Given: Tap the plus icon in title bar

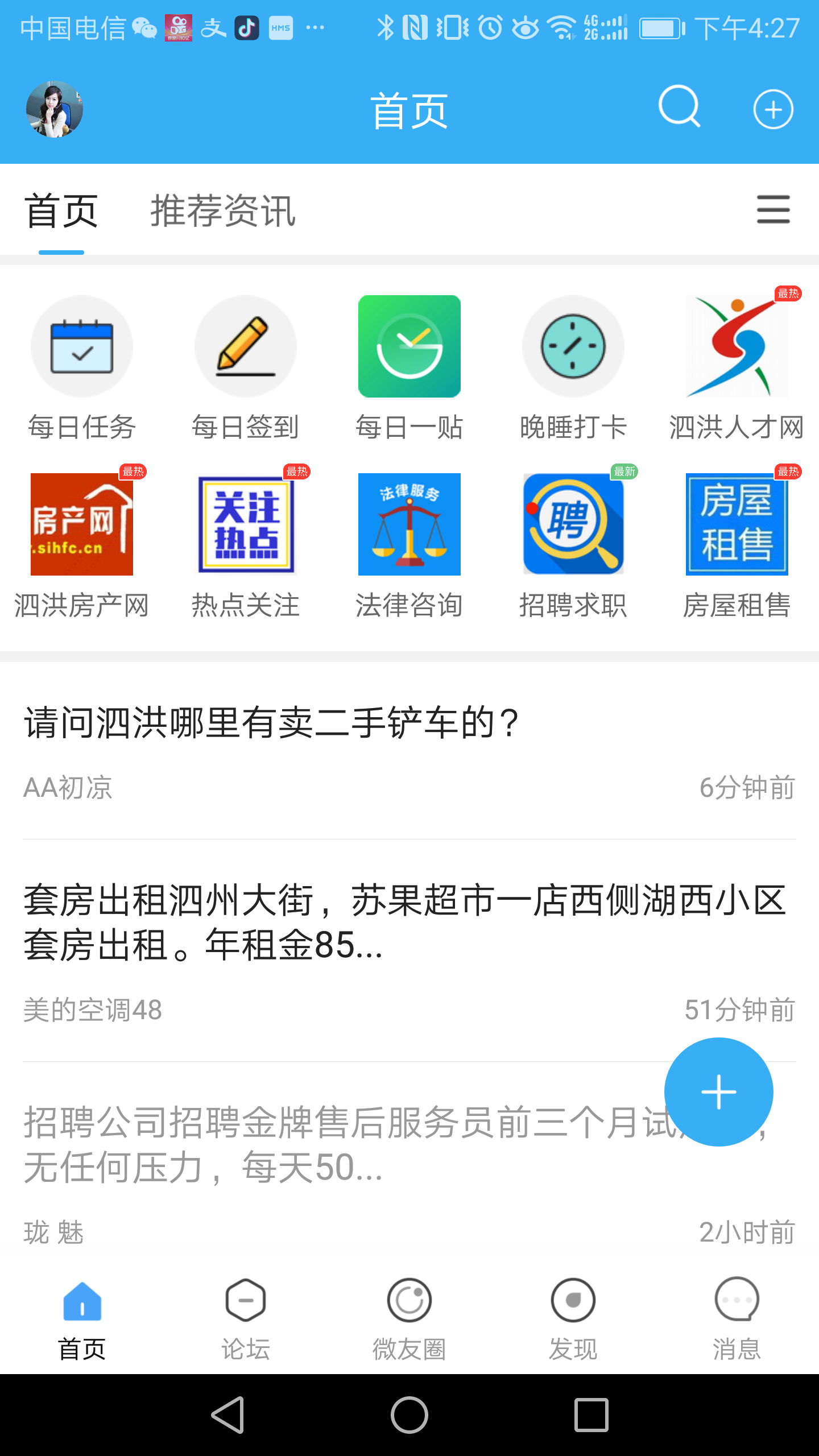Looking at the screenshot, I should coord(772,108).
